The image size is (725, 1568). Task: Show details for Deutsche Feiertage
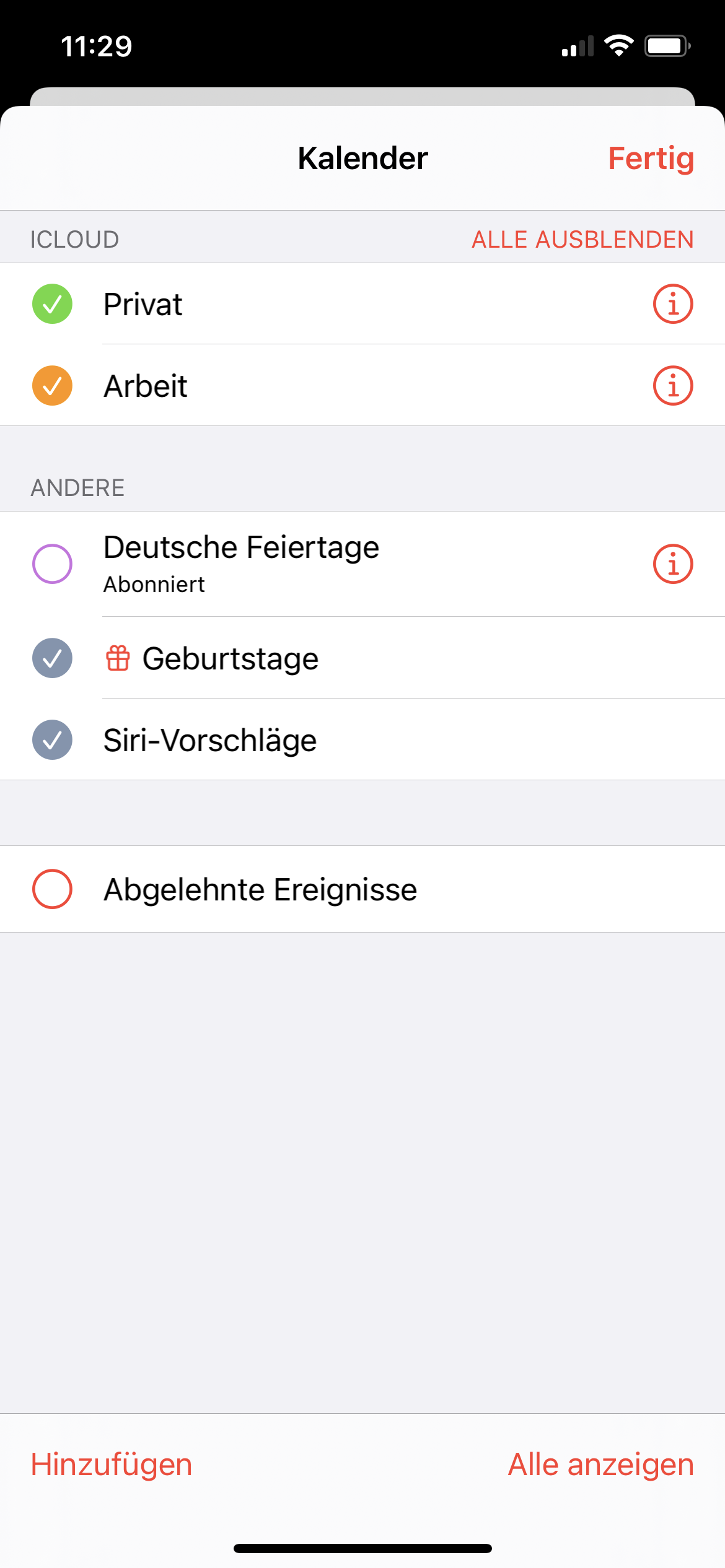[672, 564]
